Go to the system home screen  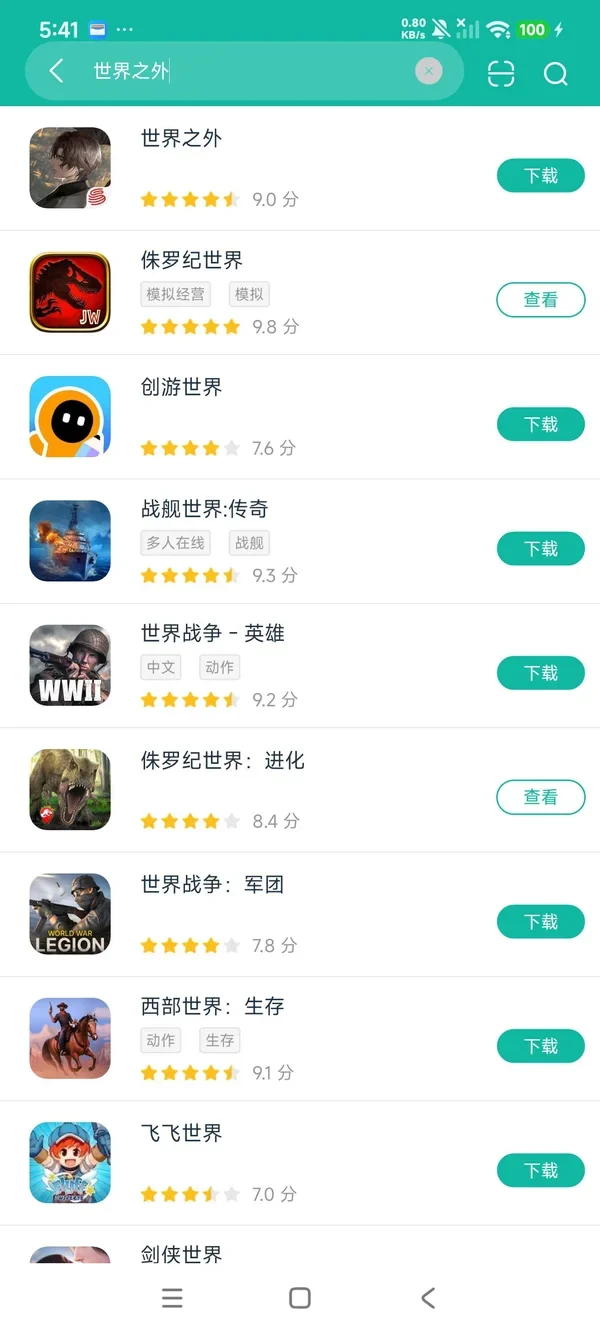click(x=300, y=1298)
